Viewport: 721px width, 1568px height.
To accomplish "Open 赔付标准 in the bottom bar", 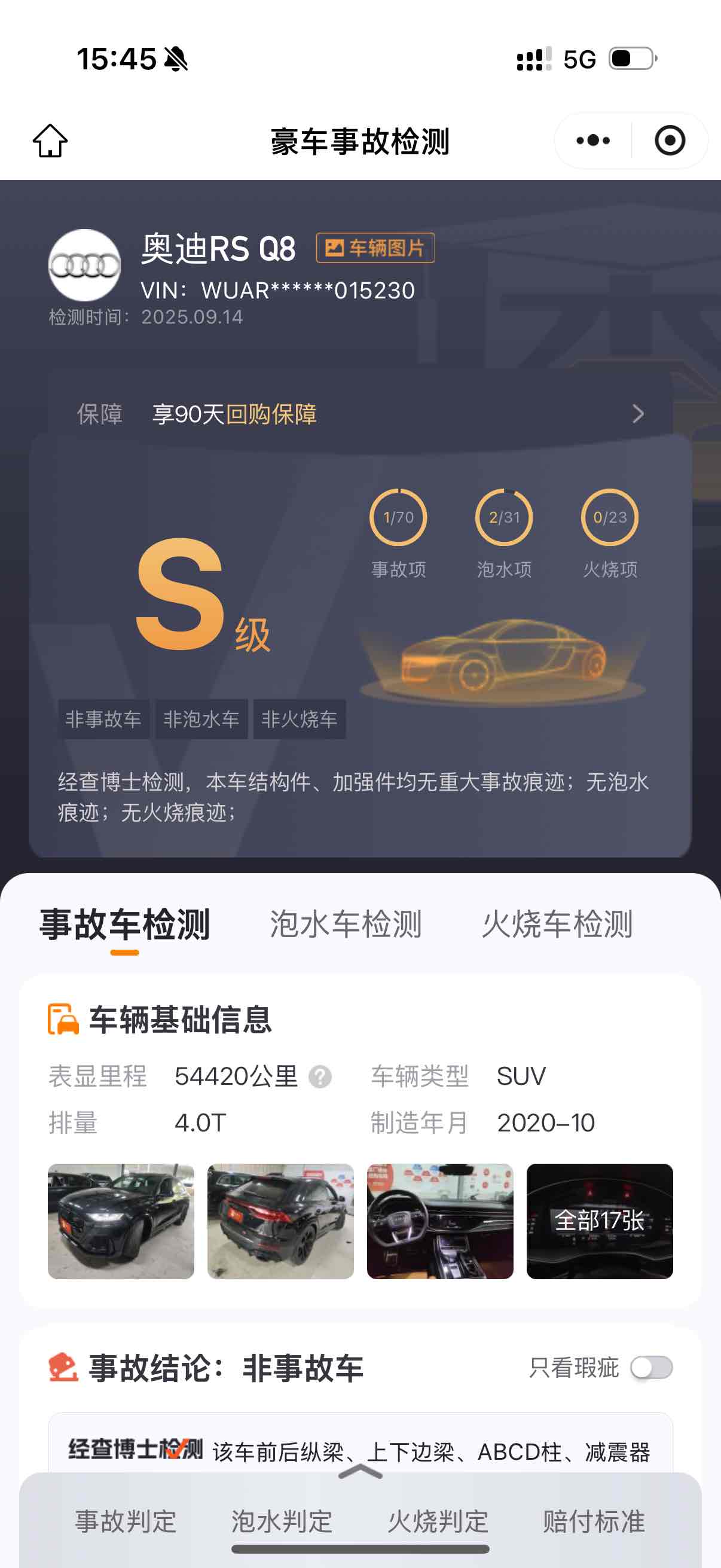I will point(594,1521).
